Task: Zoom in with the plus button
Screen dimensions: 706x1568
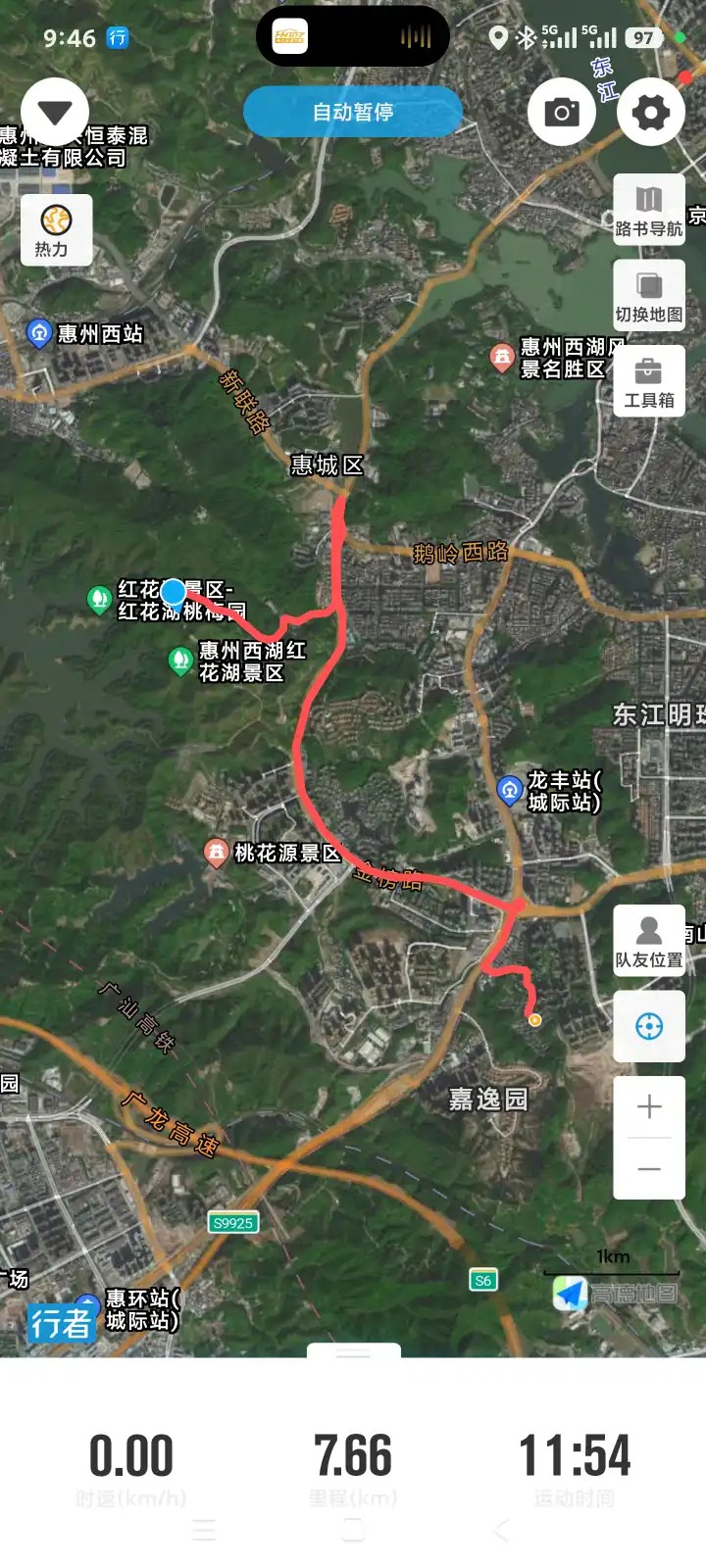Action: (x=648, y=1107)
